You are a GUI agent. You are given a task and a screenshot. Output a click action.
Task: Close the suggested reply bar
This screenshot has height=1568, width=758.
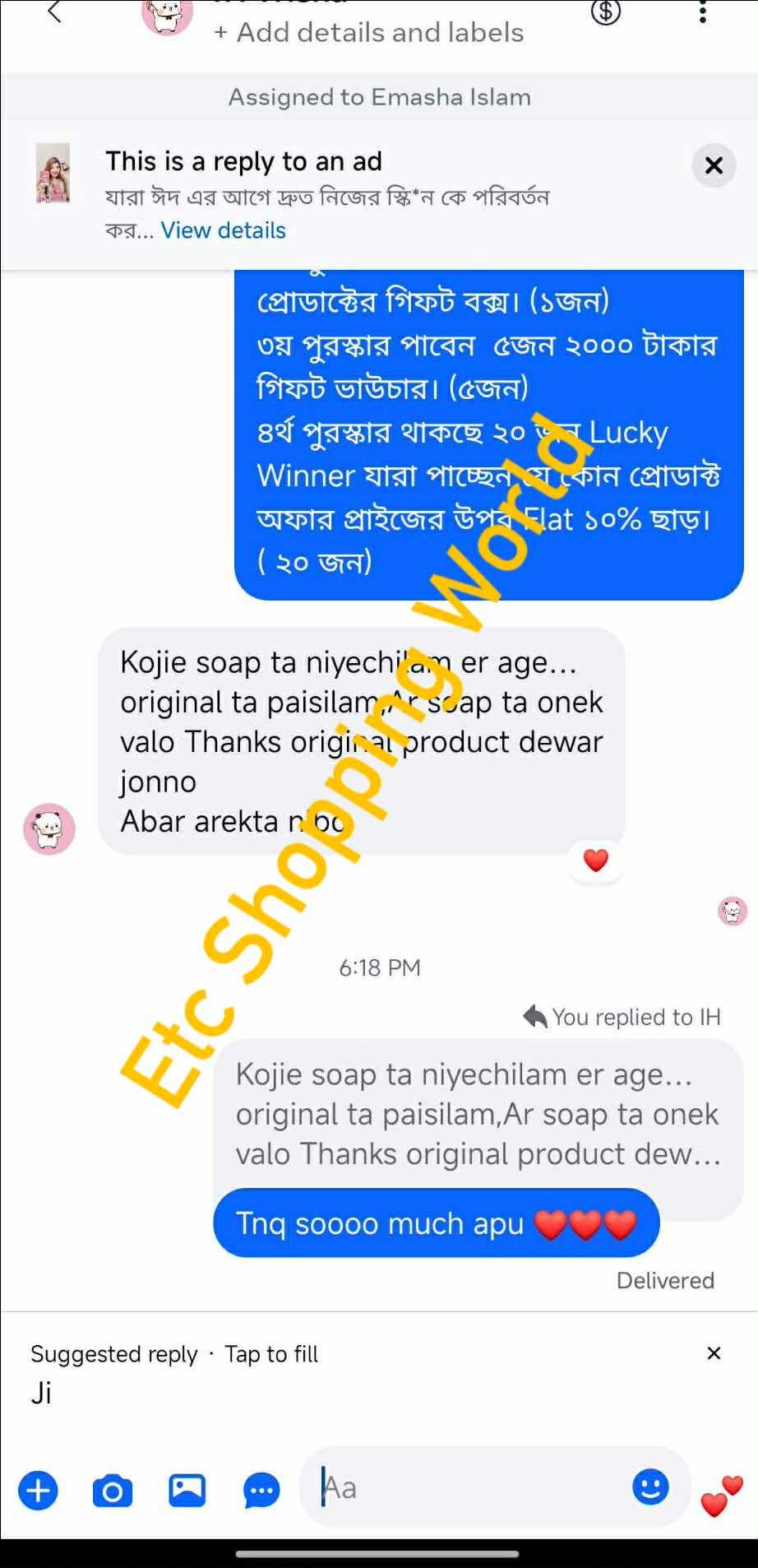pyautogui.click(x=714, y=1353)
